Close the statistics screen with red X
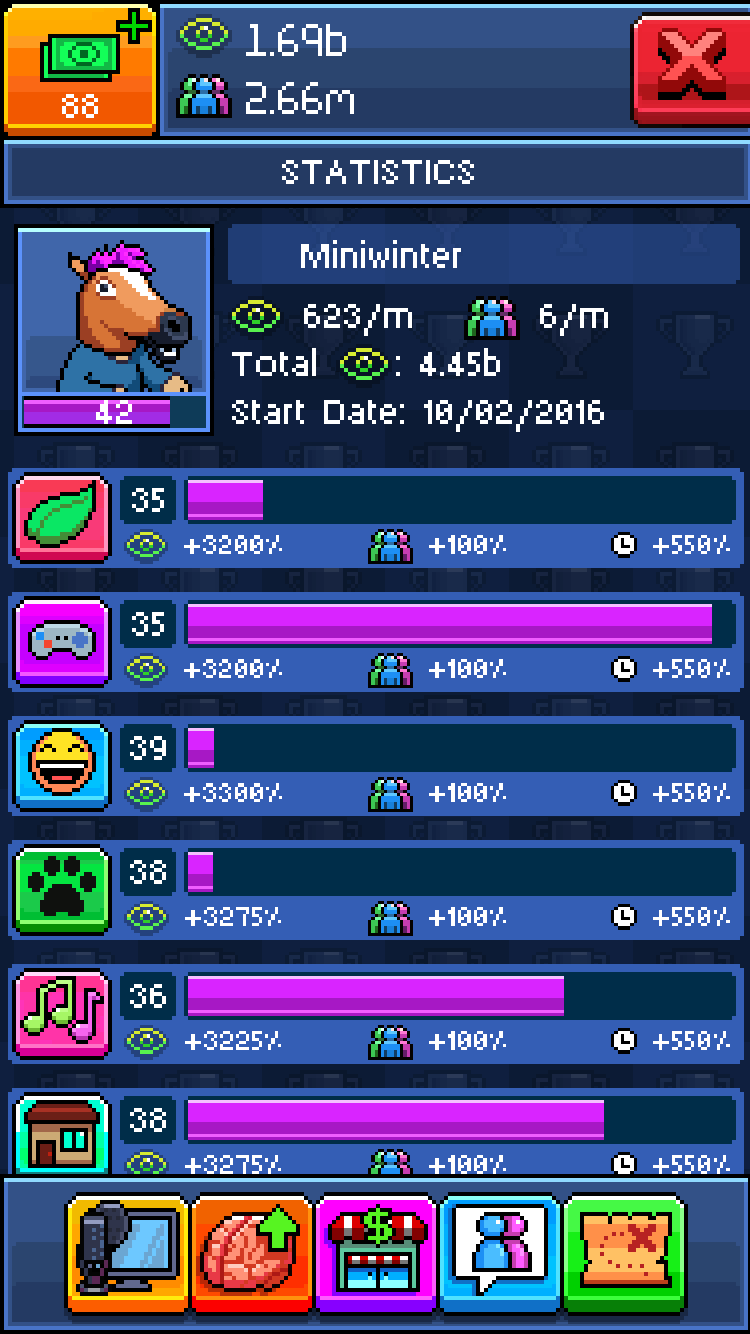This screenshot has height=1334, width=750. [x=690, y=68]
